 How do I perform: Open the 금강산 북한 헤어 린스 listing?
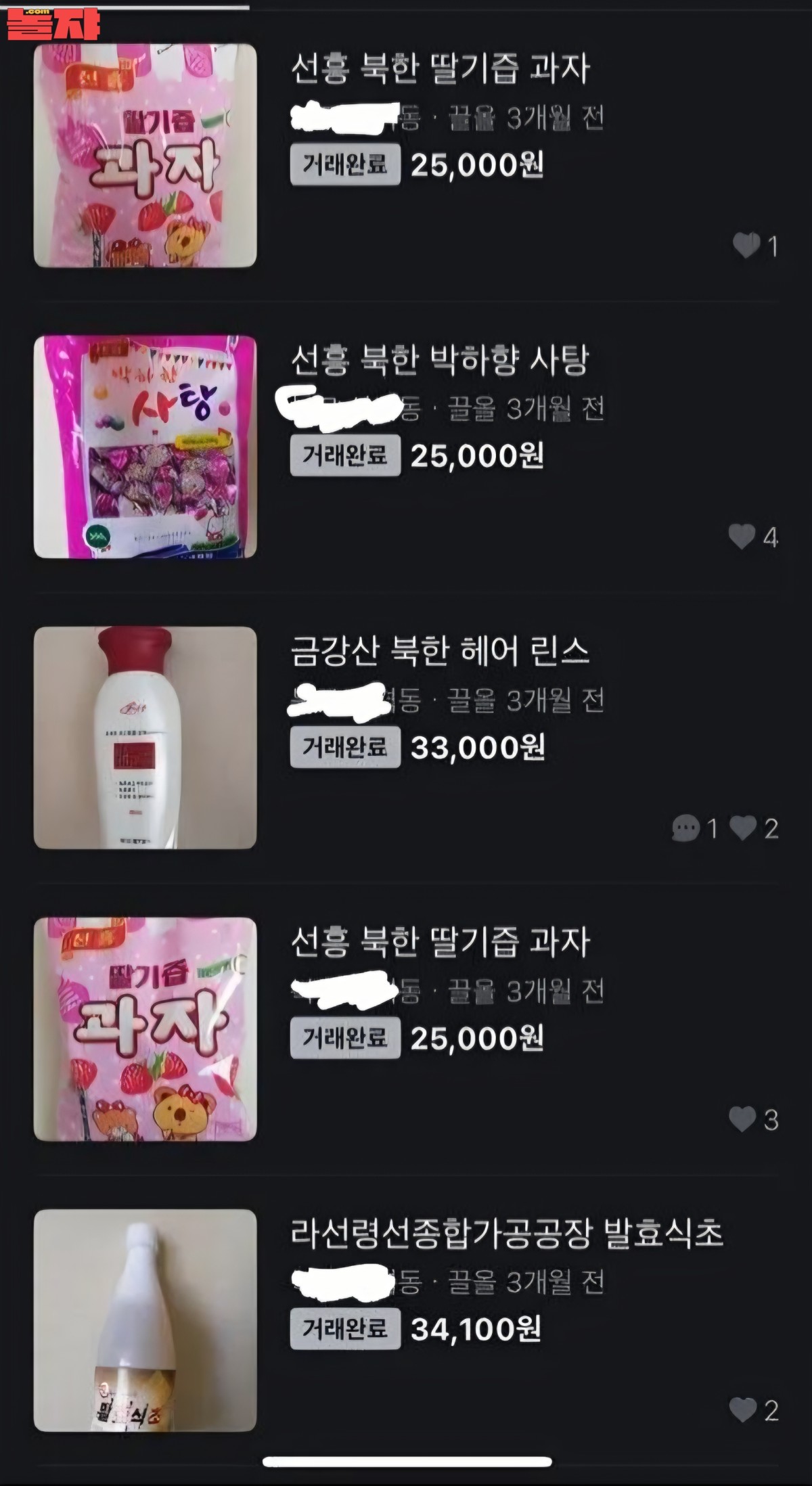point(440,652)
